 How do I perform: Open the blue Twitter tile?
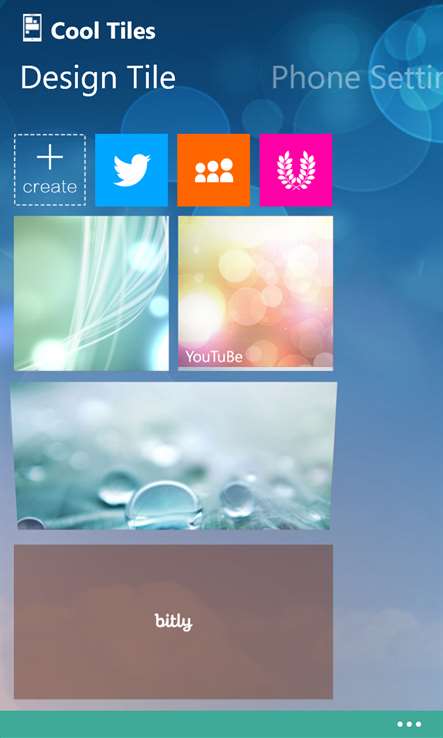point(131,170)
